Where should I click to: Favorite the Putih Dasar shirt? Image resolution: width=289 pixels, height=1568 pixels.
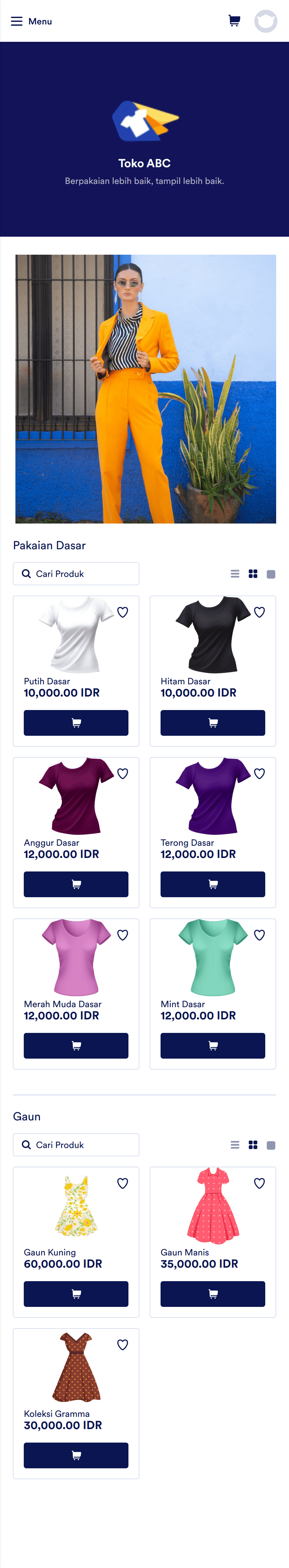[x=123, y=612]
